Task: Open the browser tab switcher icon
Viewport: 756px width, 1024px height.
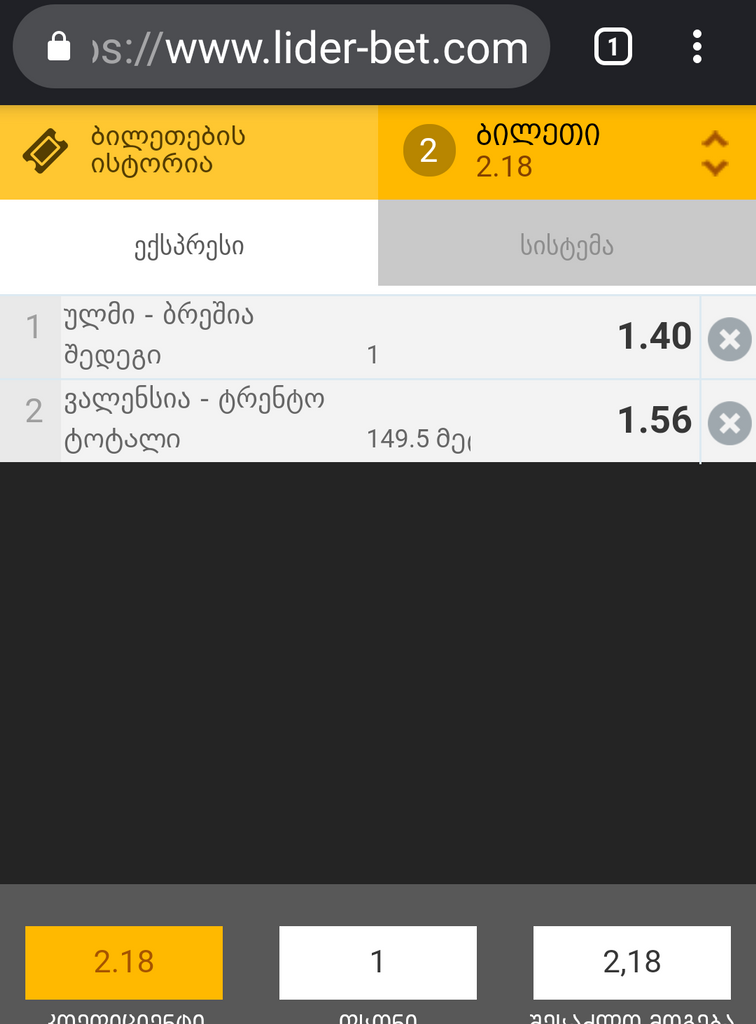Action: [x=613, y=46]
